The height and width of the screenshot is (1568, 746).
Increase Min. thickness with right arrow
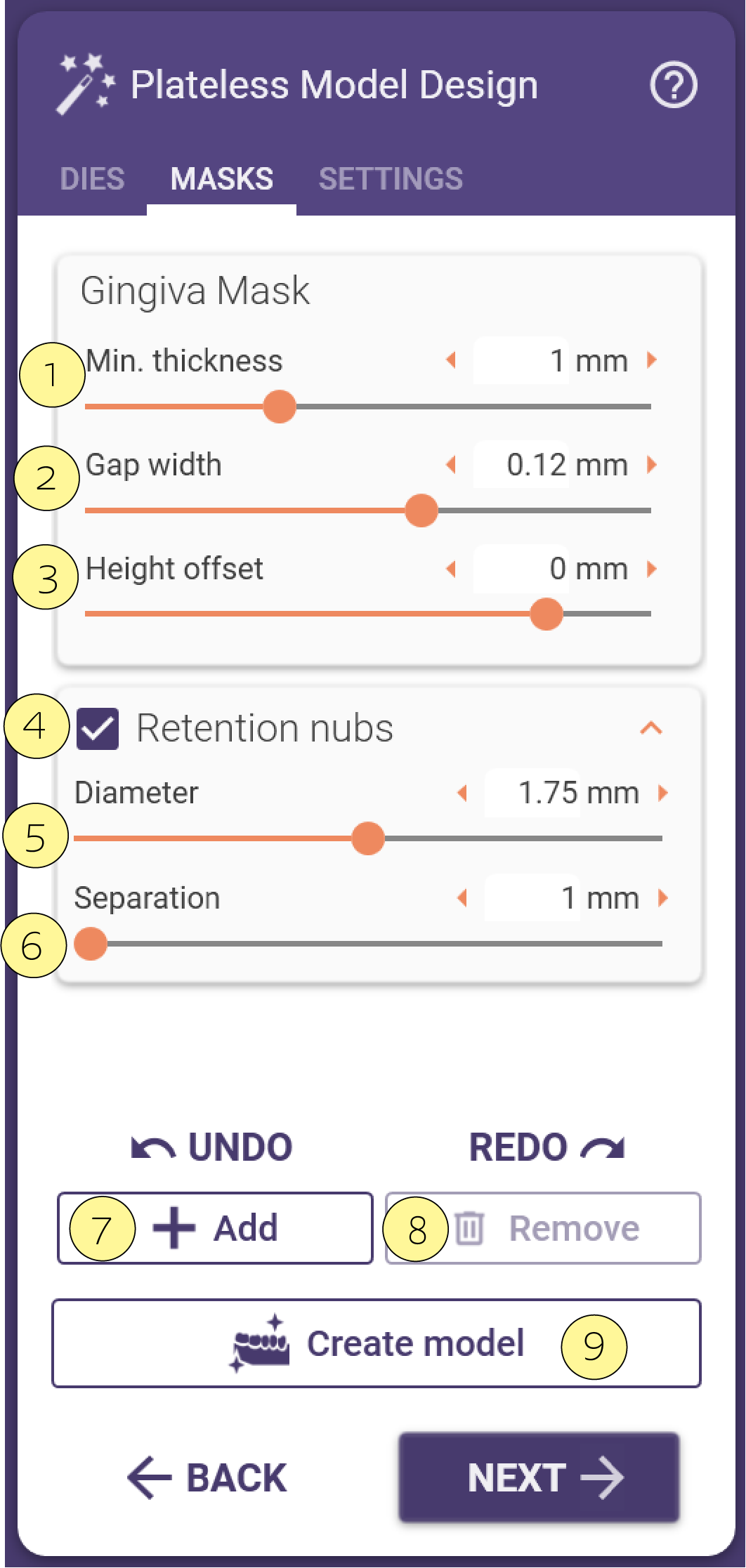pyautogui.click(x=652, y=360)
